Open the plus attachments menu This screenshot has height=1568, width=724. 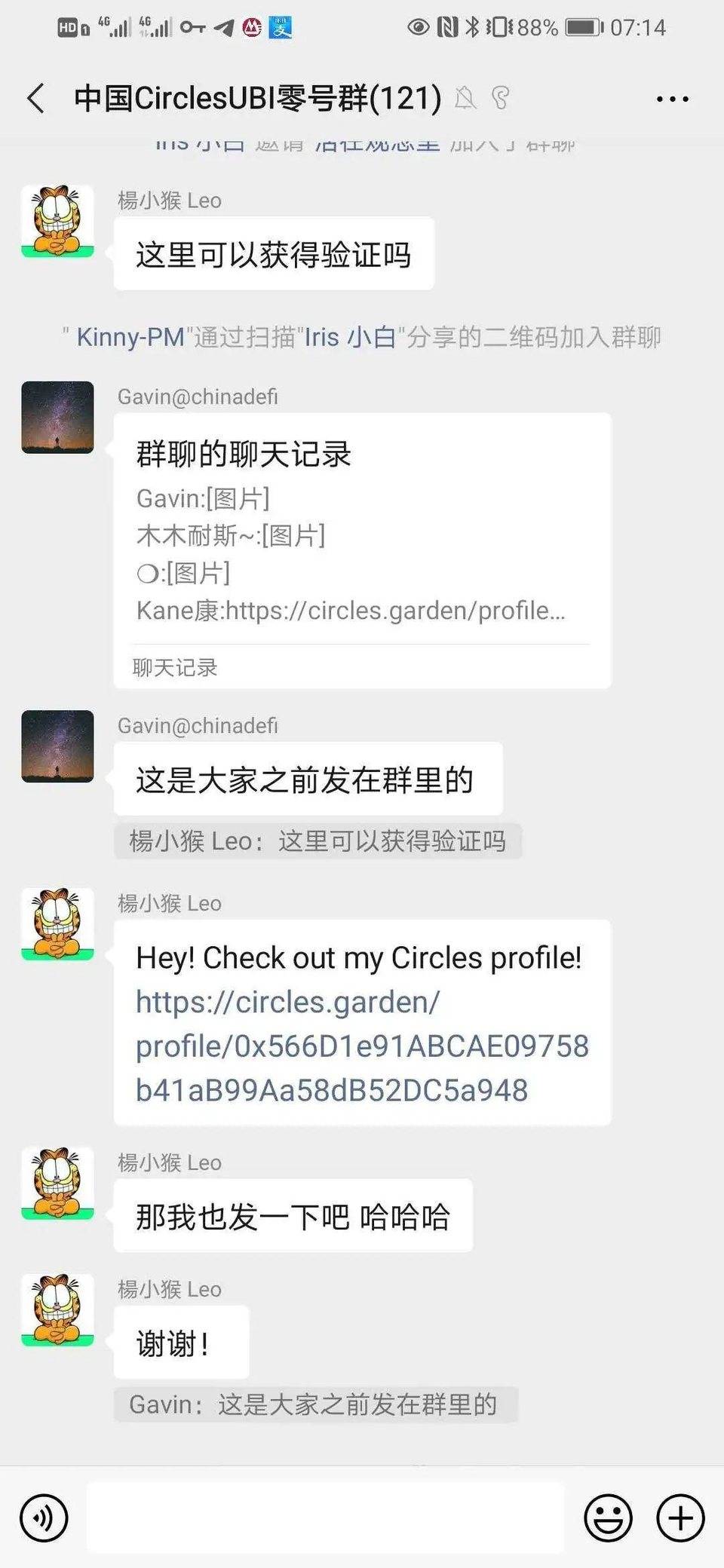[x=680, y=1517]
